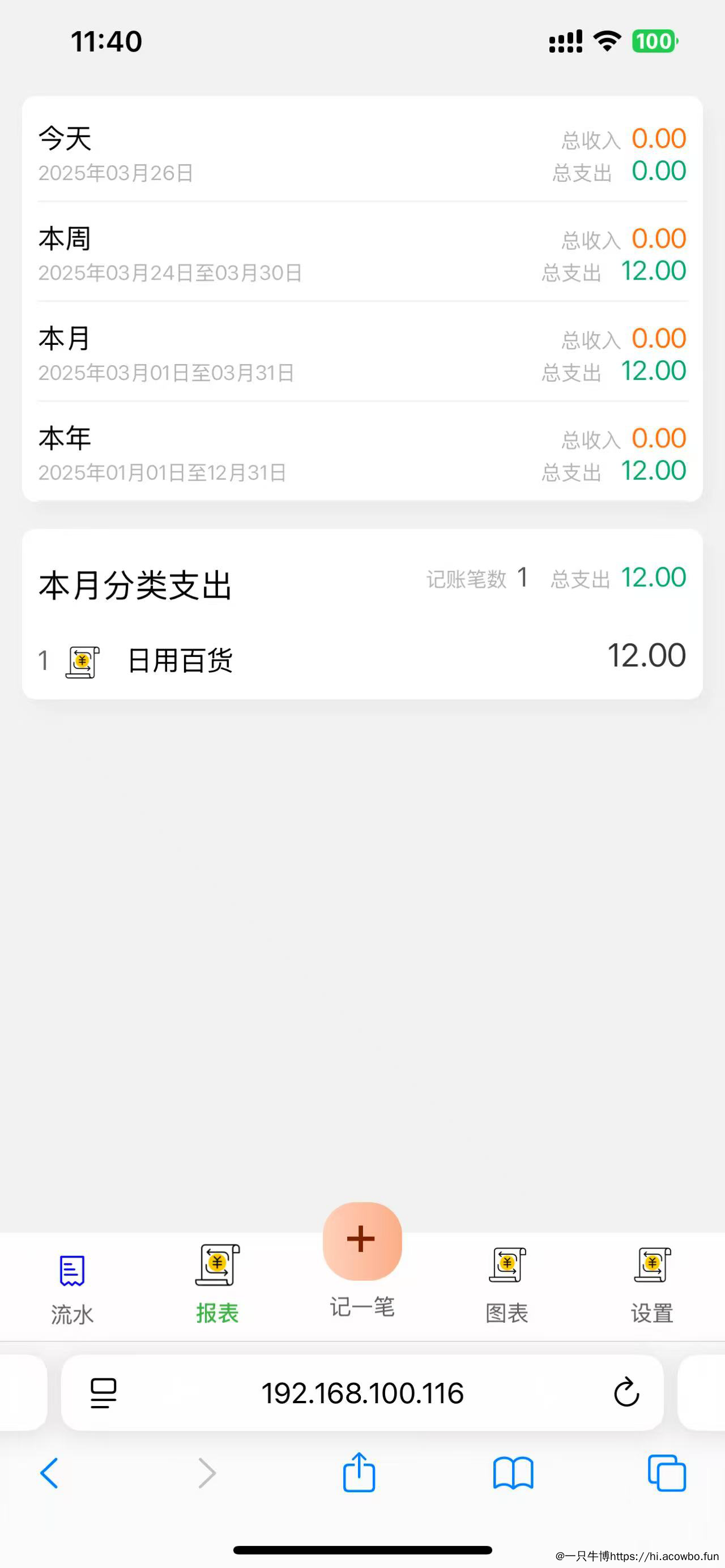Open the 日用百货 category expense row
725x1568 pixels.
(x=362, y=660)
